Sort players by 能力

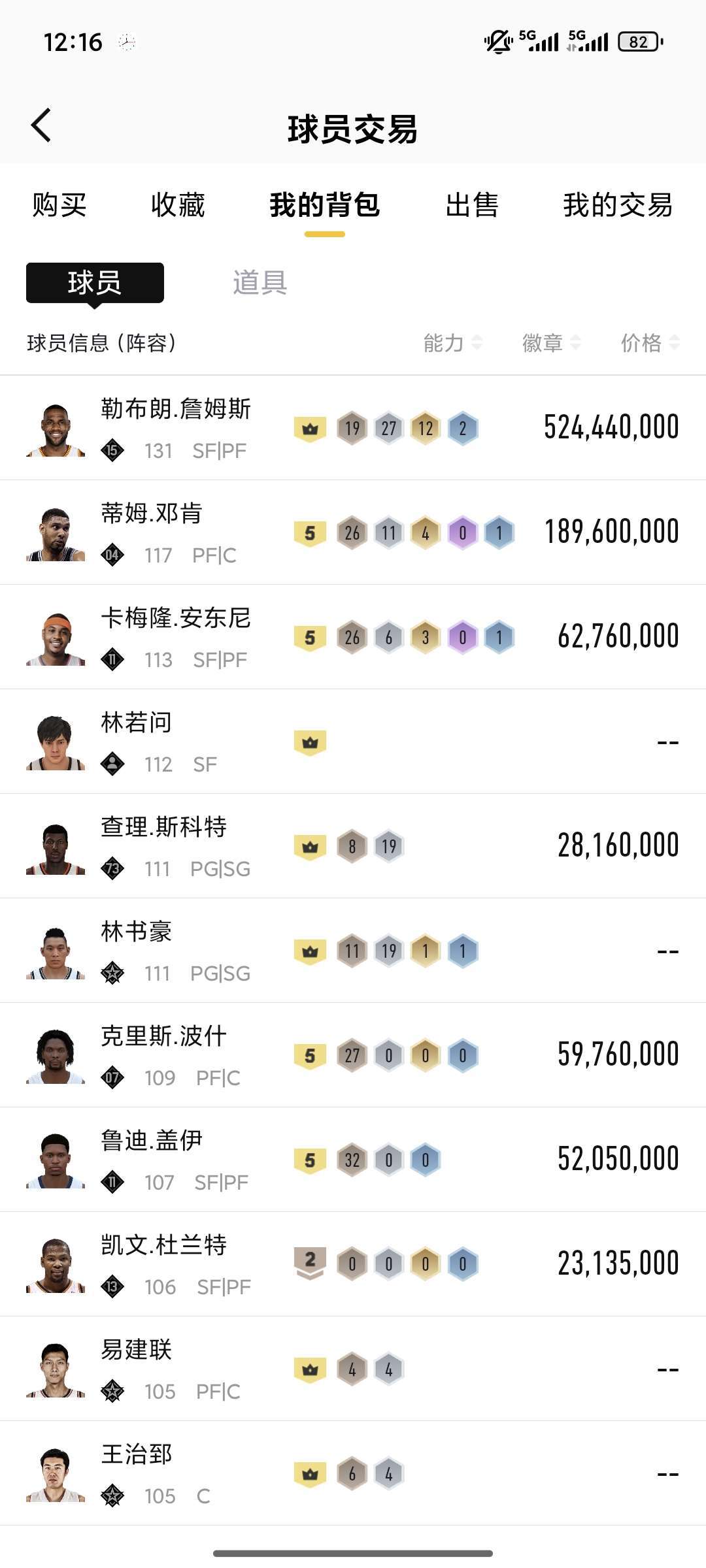[x=452, y=342]
